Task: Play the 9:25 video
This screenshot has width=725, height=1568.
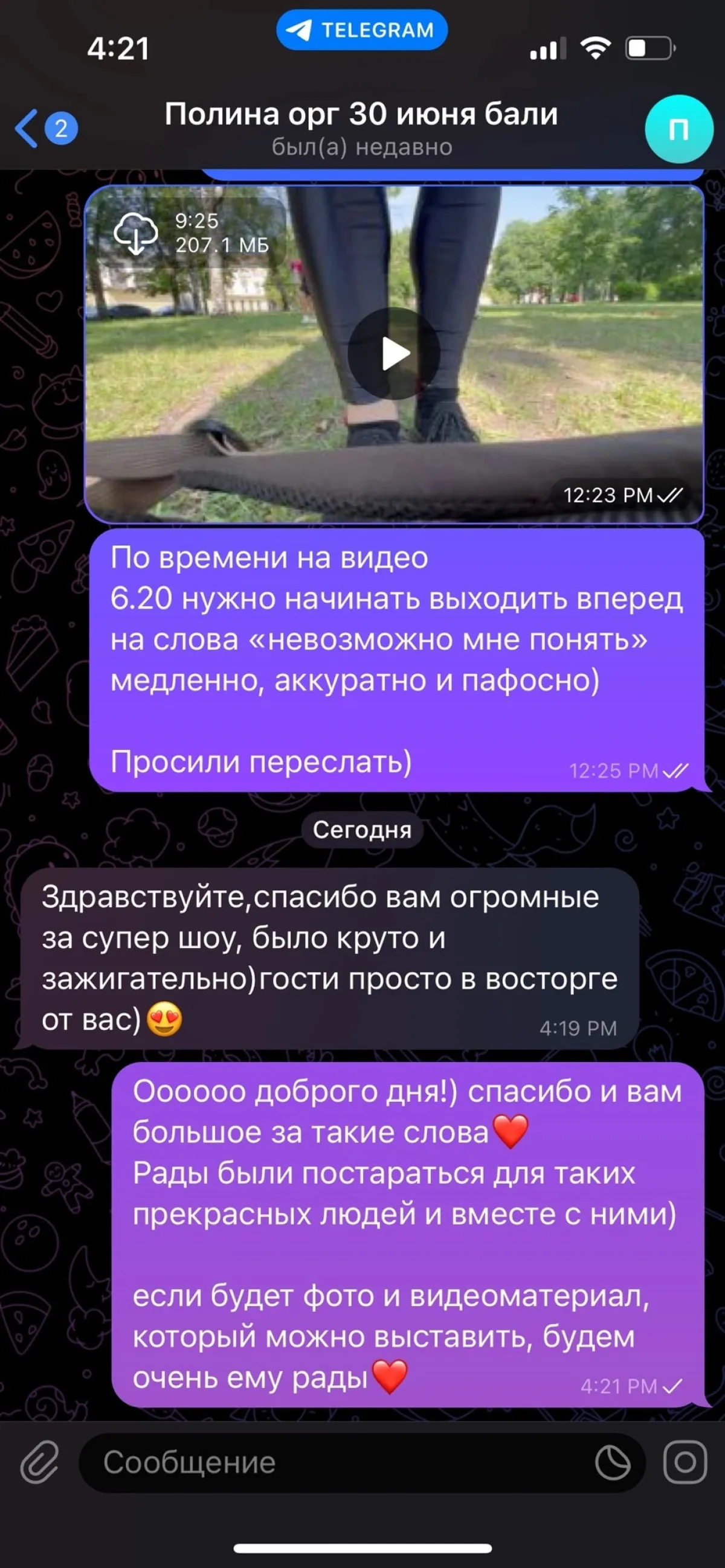Action: (394, 354)
